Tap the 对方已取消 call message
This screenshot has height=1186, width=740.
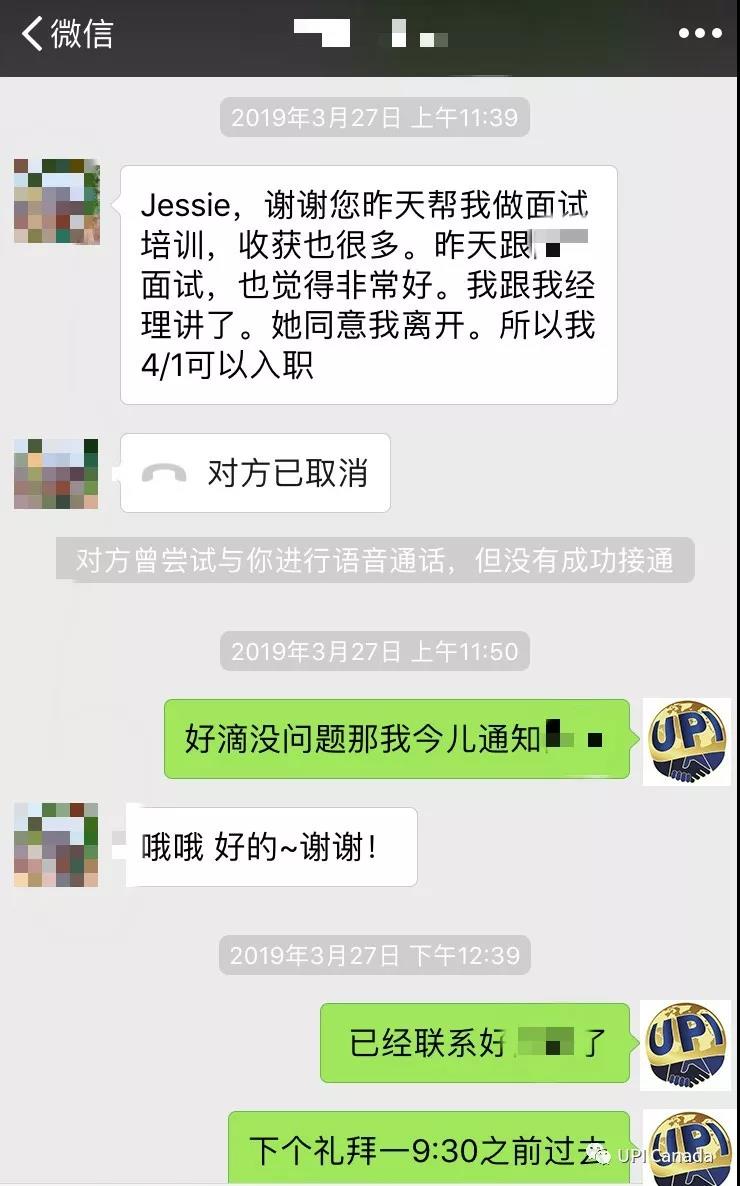(255, 472)
